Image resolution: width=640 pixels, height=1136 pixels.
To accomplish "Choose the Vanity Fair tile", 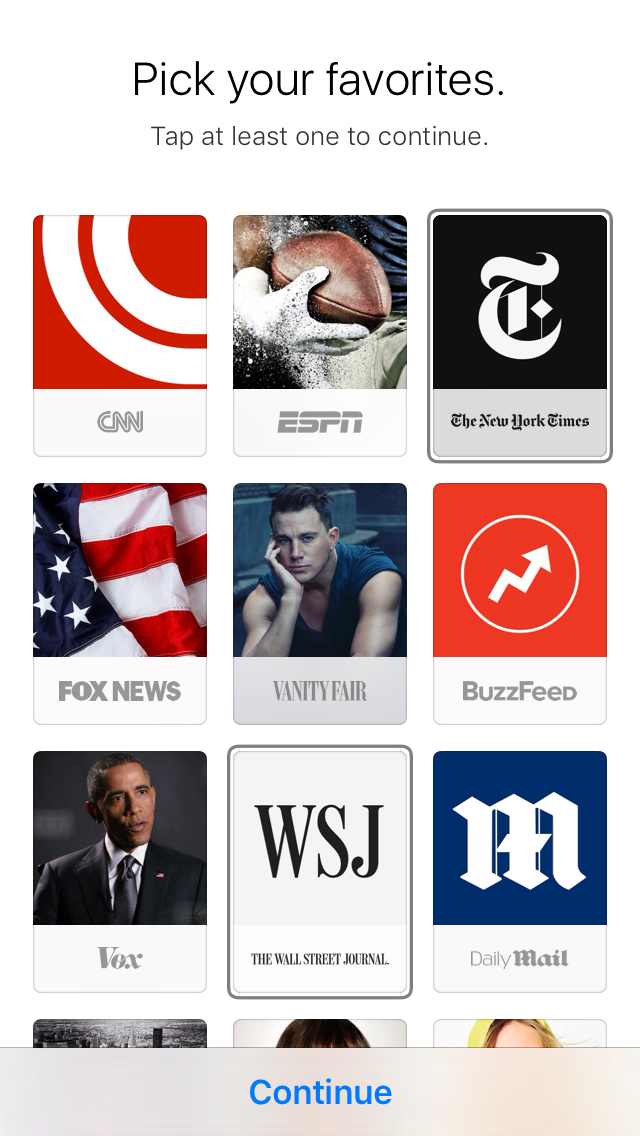I will (320, 603).
